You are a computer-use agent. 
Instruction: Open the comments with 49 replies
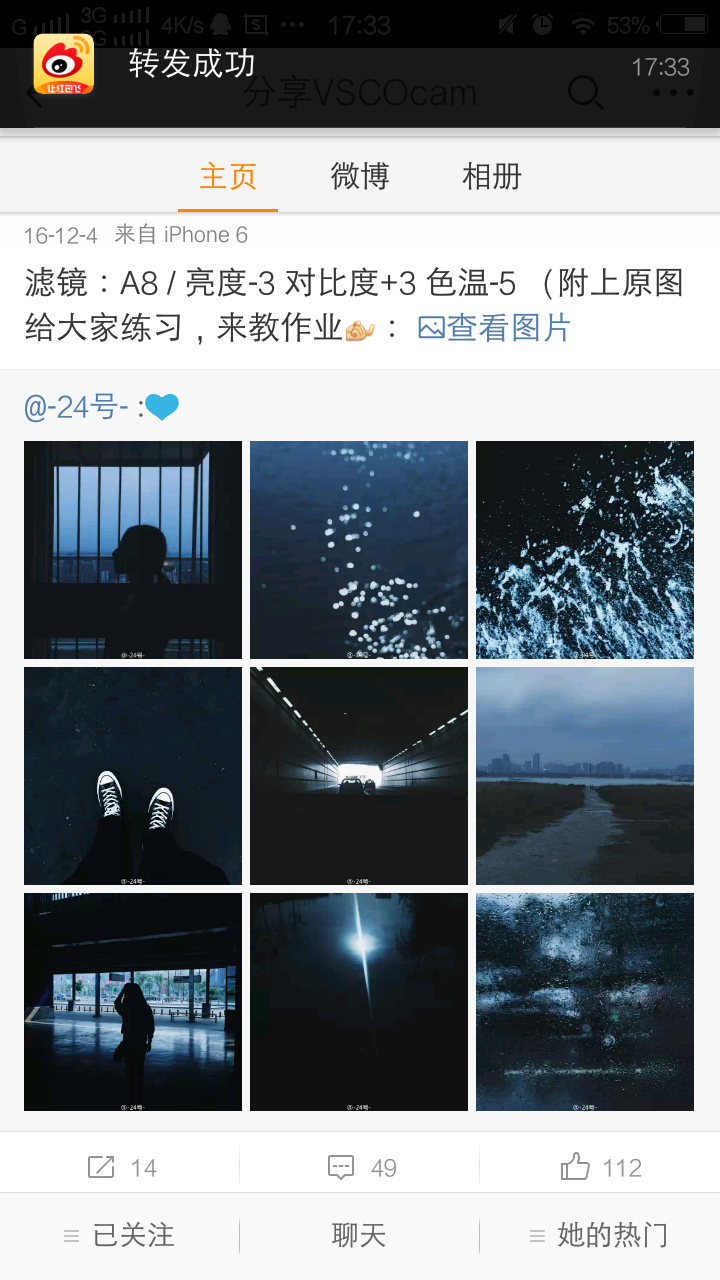click(x=360, y=1167)
